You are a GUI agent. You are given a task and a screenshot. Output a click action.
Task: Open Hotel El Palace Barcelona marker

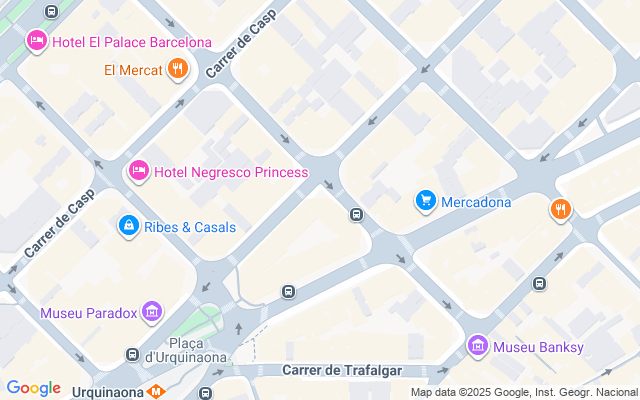(37, 41)
